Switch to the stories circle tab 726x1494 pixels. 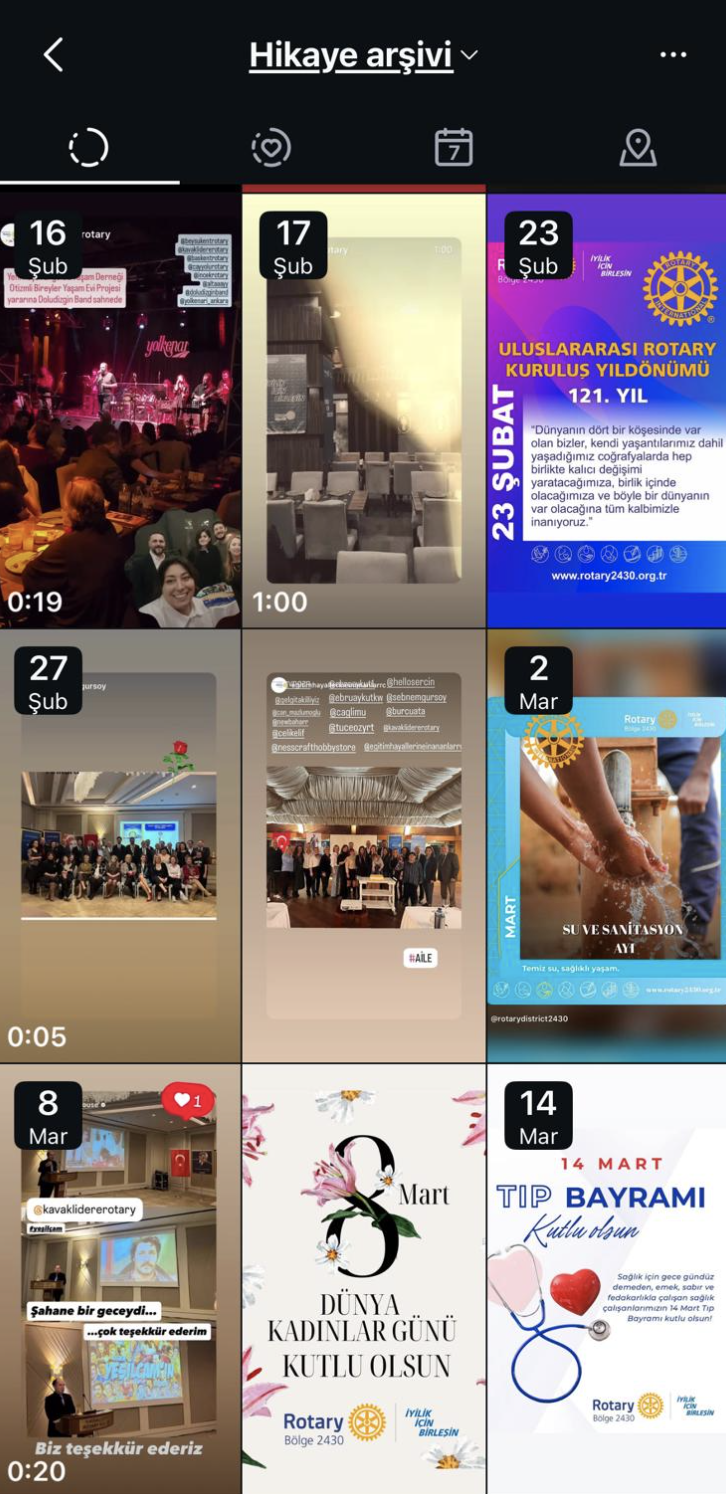[88, 148]
